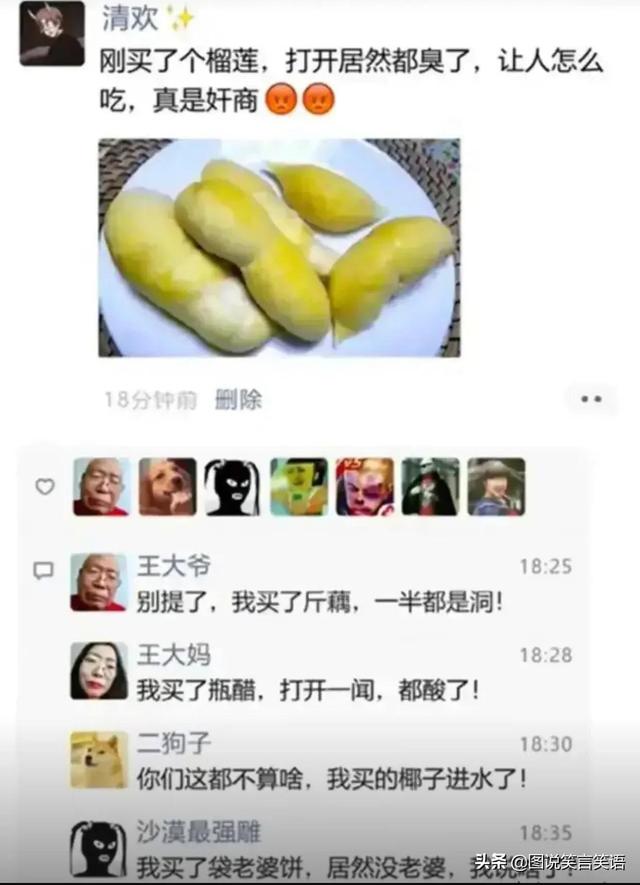Open the black masked liker avatar
Screen dimensions: 640x885
pos(232,487)
